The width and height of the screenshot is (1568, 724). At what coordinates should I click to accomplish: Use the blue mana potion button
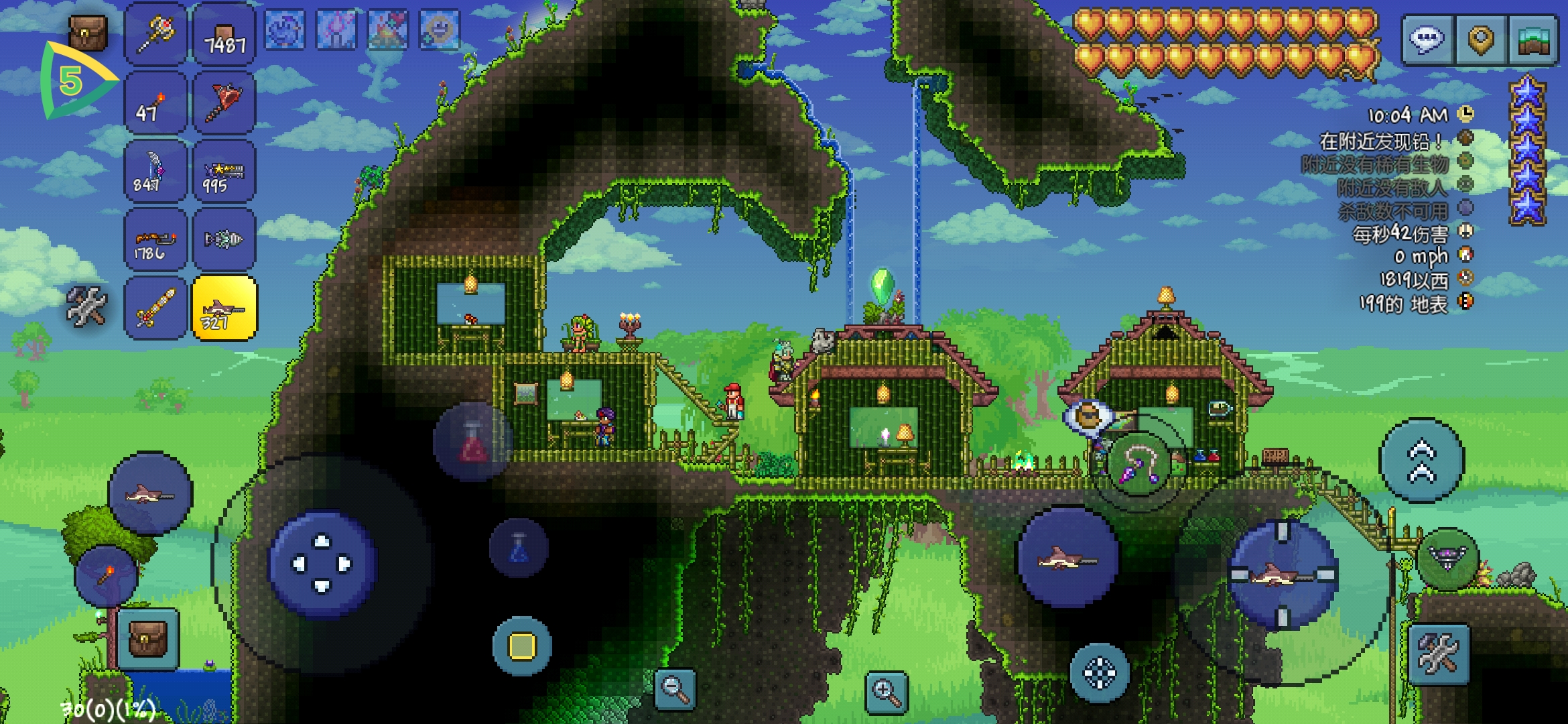click(x=519, y=548)
